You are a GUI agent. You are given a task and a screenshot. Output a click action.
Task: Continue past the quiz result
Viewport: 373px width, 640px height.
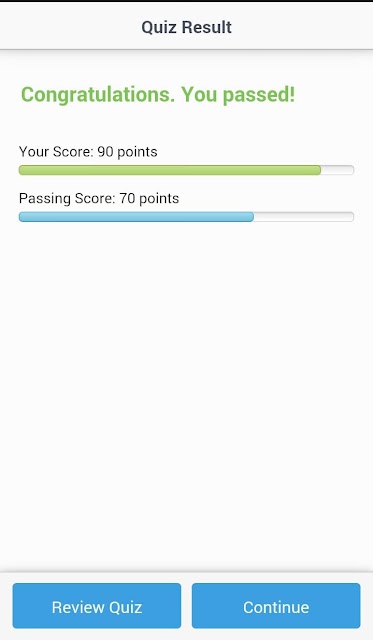pos(276,606)
